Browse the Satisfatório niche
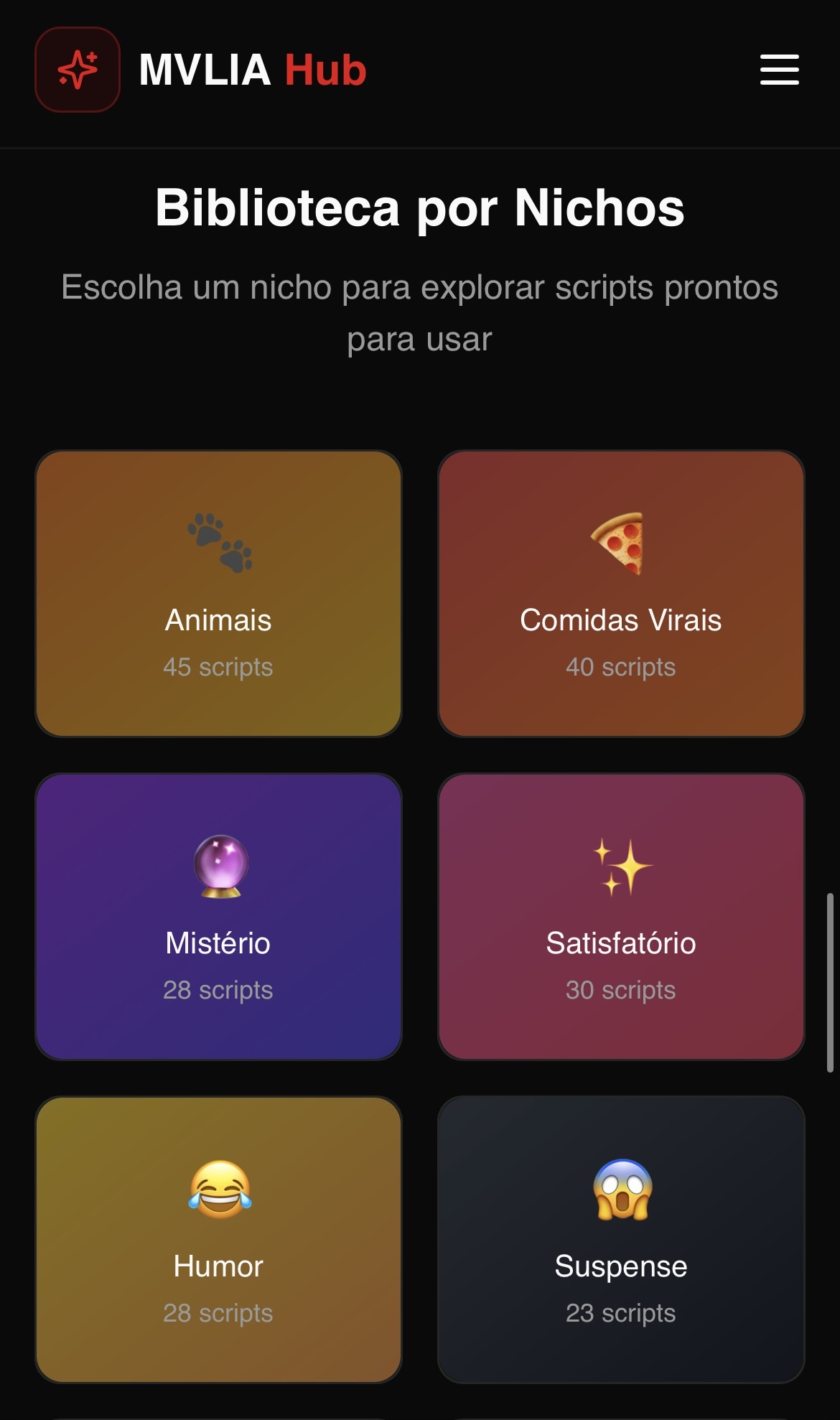The height and width of the screenshot is (1420, 840). click(621, 917)
